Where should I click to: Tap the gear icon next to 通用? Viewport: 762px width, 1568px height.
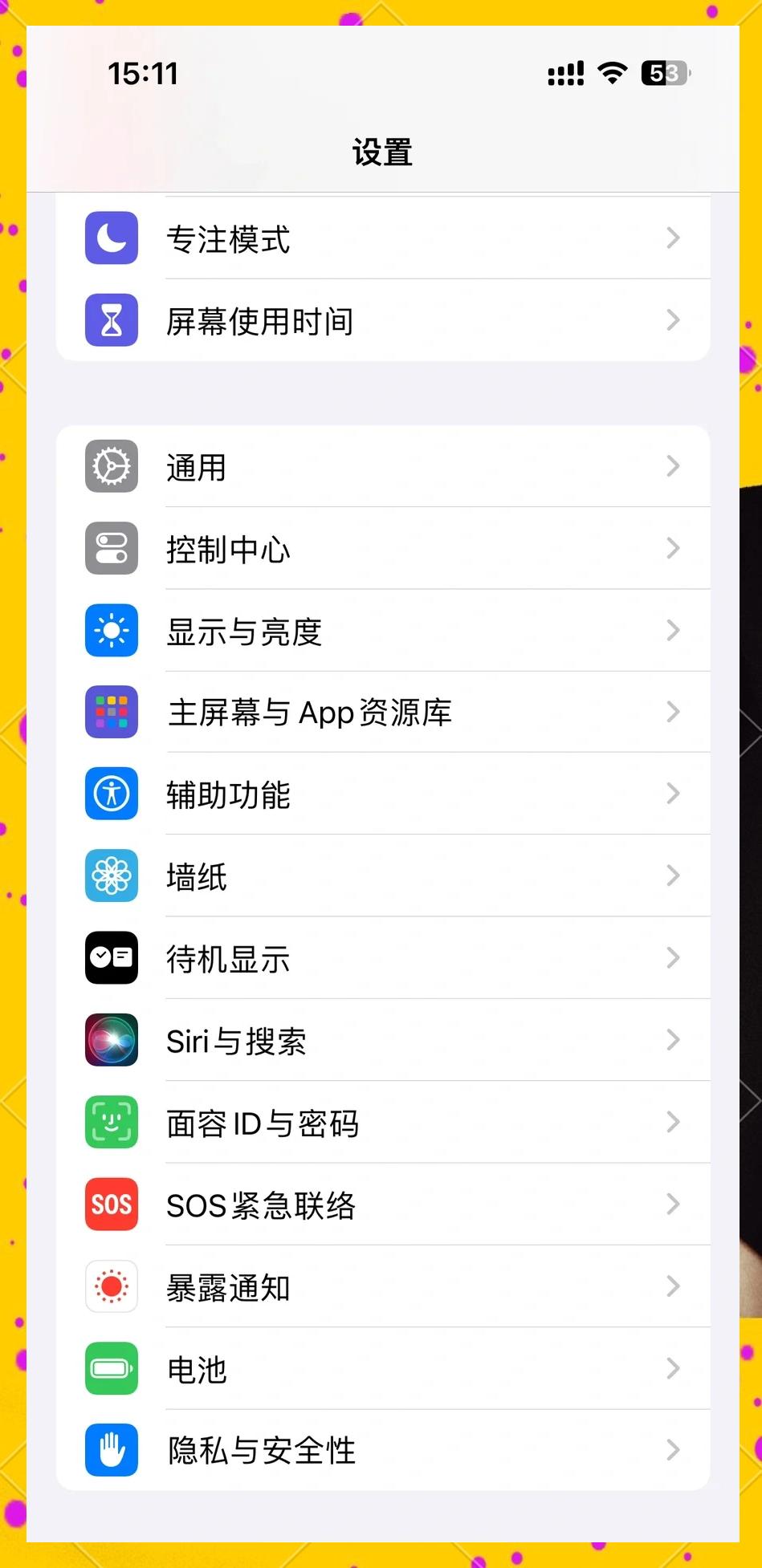tap(111, 466)
